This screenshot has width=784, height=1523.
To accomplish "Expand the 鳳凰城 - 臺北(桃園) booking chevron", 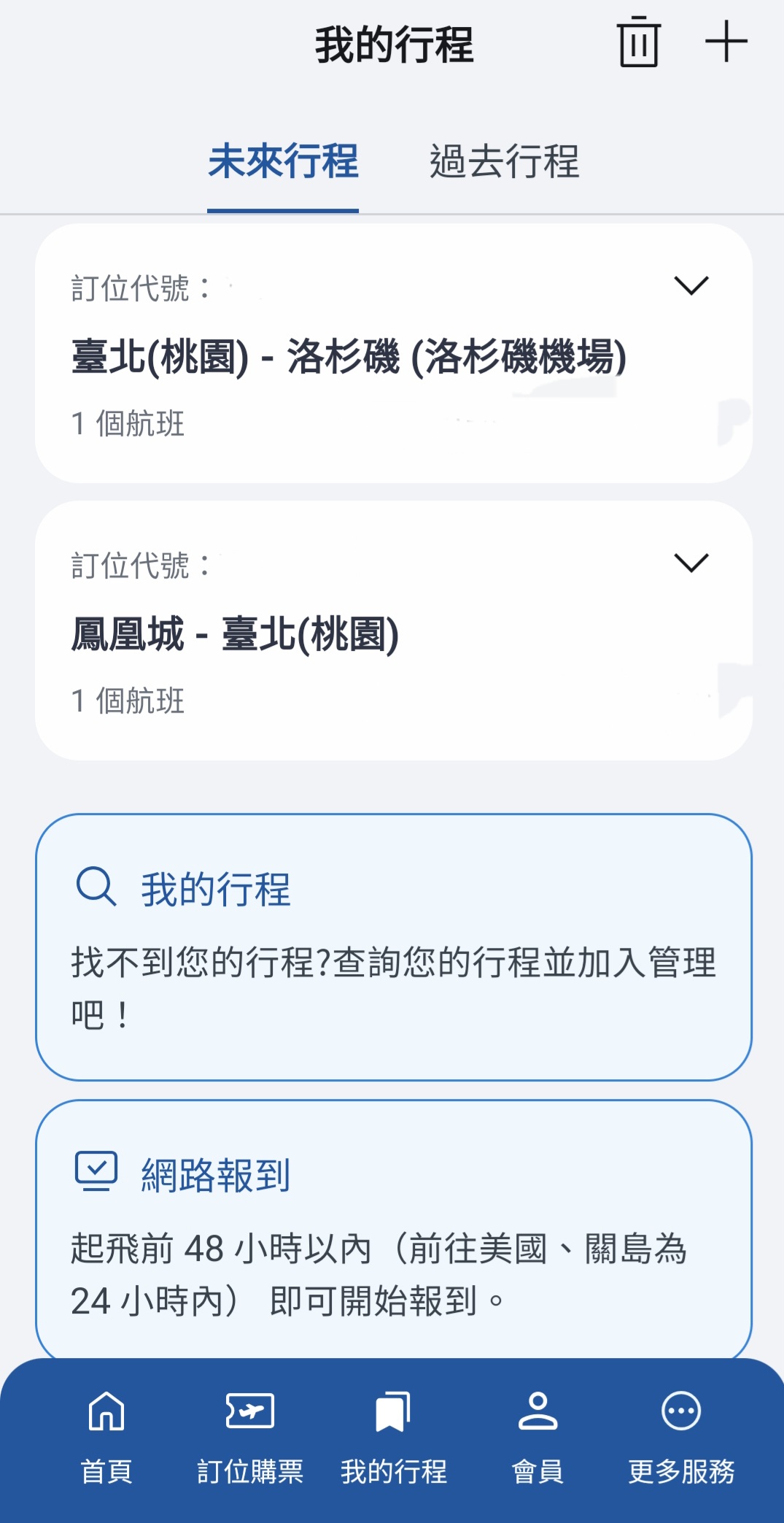I will click(691, 563).
